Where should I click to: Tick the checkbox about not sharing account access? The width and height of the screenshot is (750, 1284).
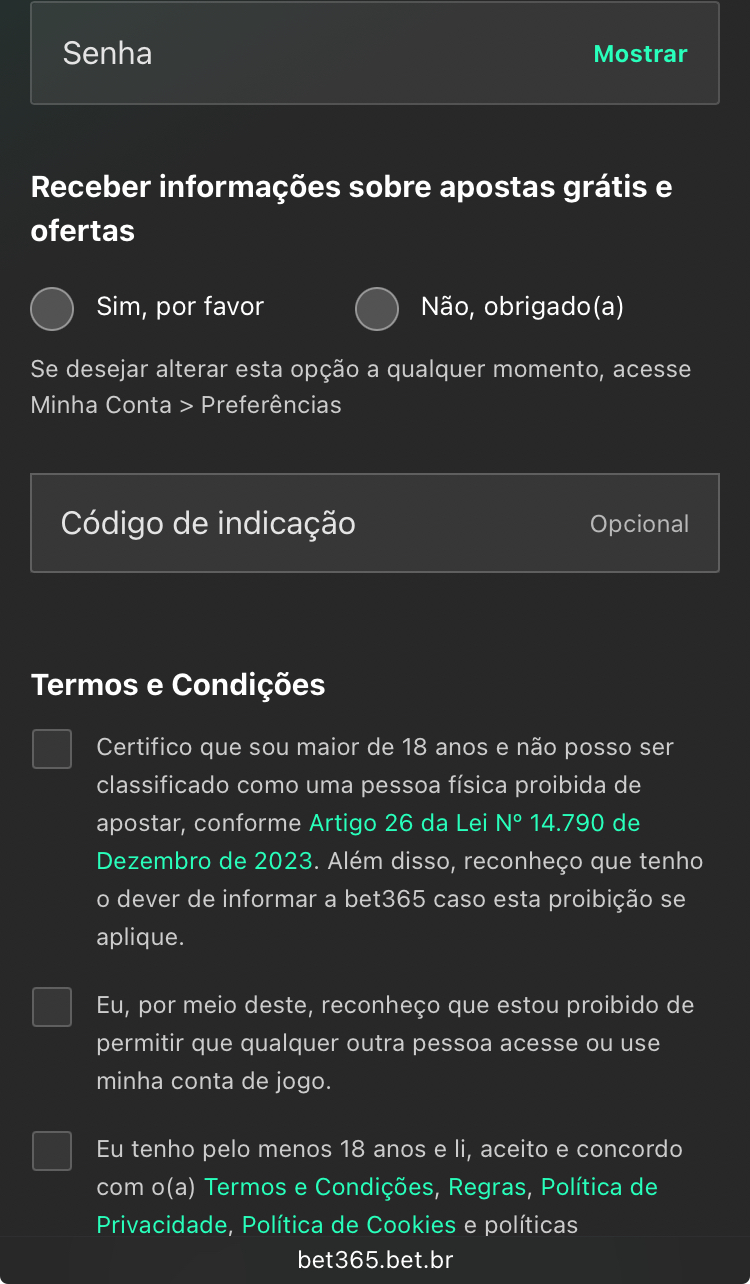52,1007
